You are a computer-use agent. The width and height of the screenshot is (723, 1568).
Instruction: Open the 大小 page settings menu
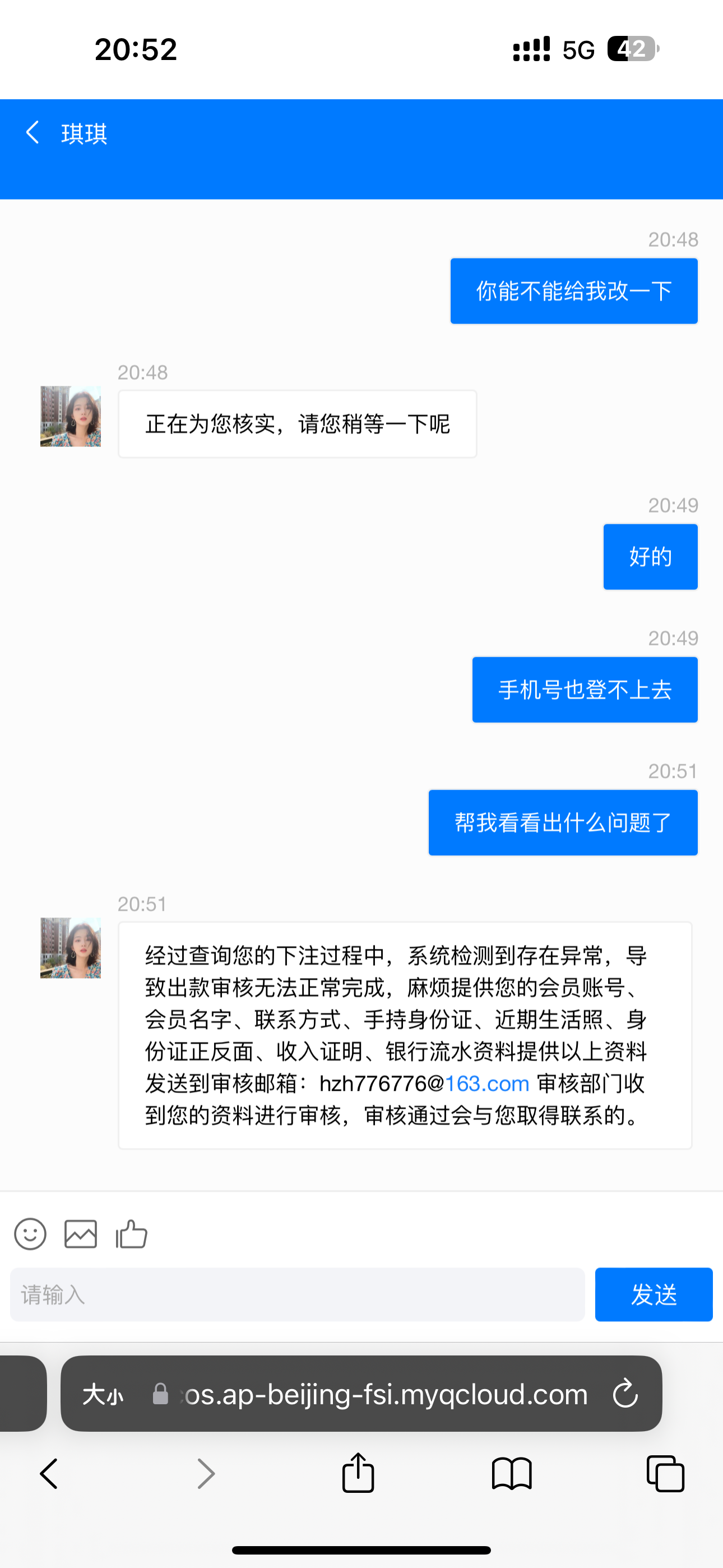click(x=103, y=1394)
